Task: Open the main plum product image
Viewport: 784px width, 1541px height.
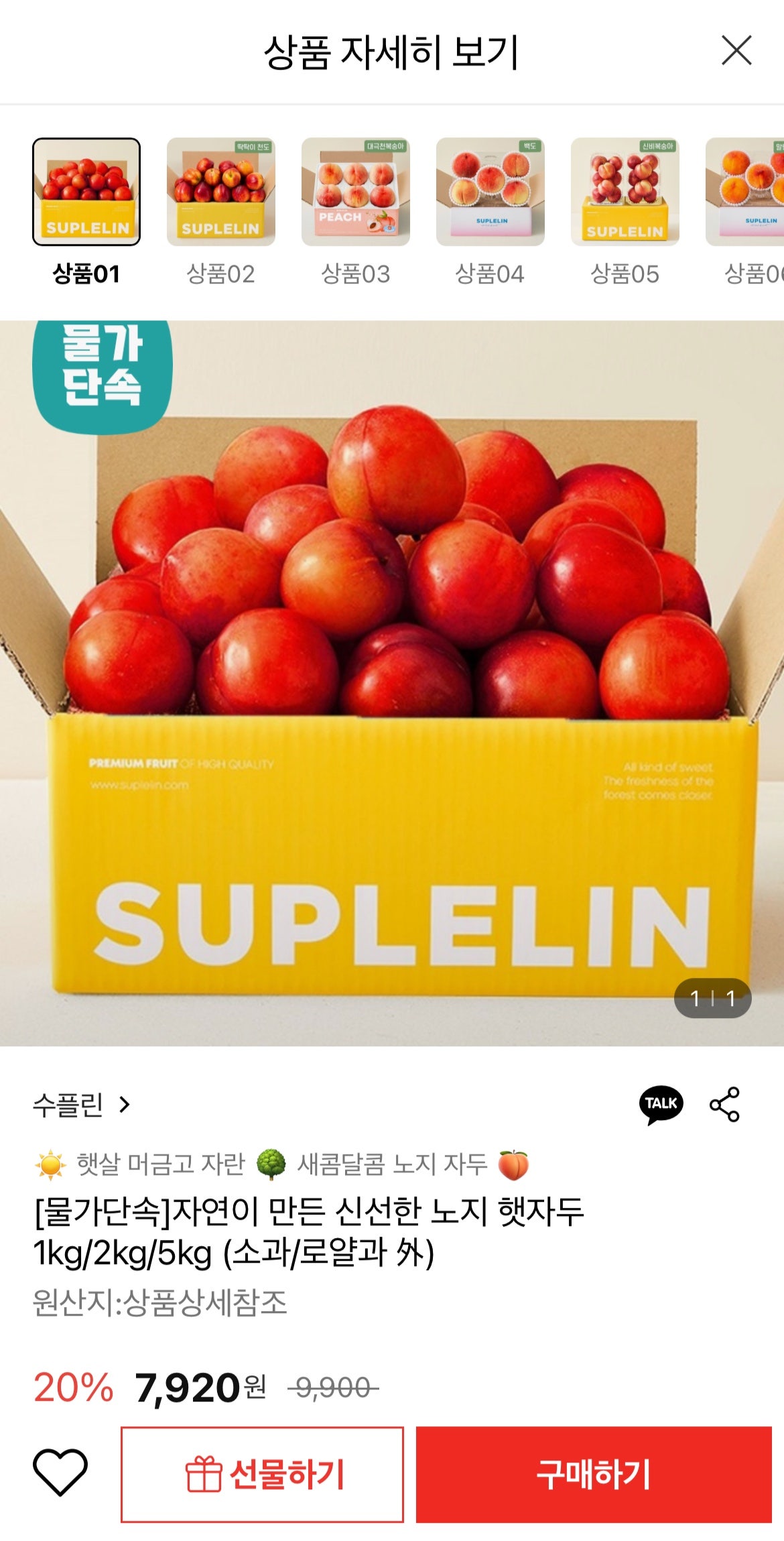Action: pyautogui.click(x=392, y=684)
